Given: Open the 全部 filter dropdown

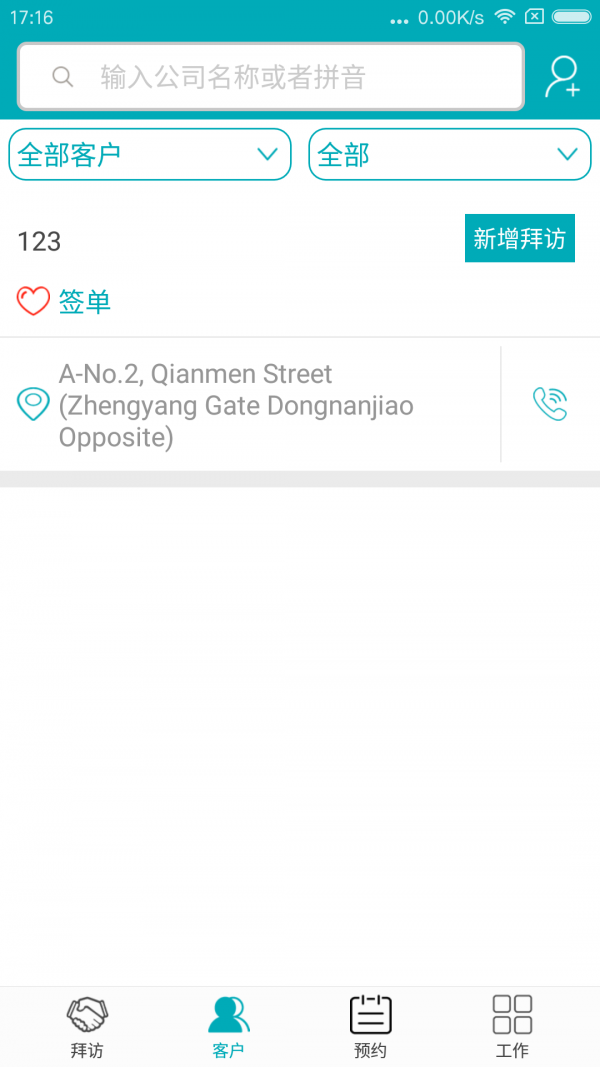Looking at the screenshot, I should tap(449, 154).
